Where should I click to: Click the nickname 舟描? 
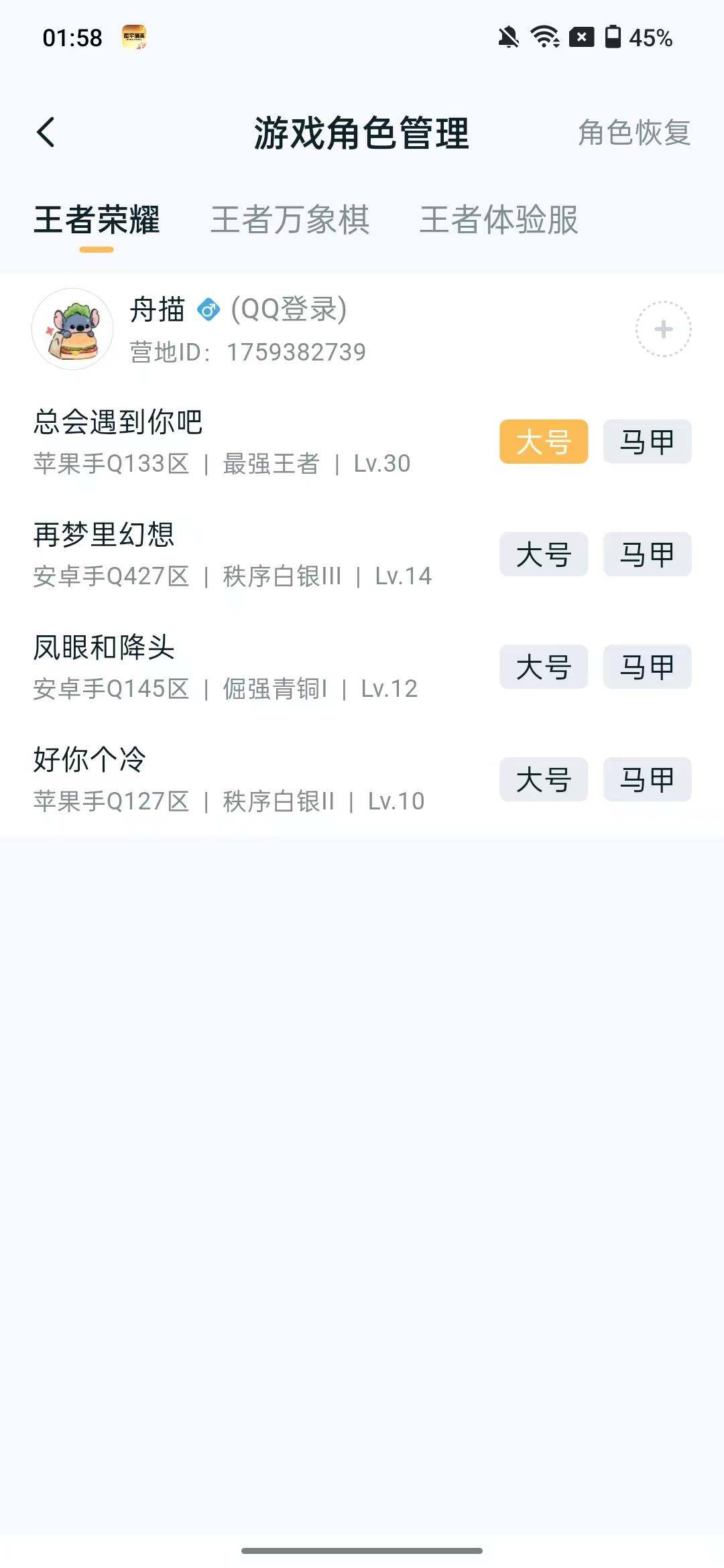click(157, 310)
